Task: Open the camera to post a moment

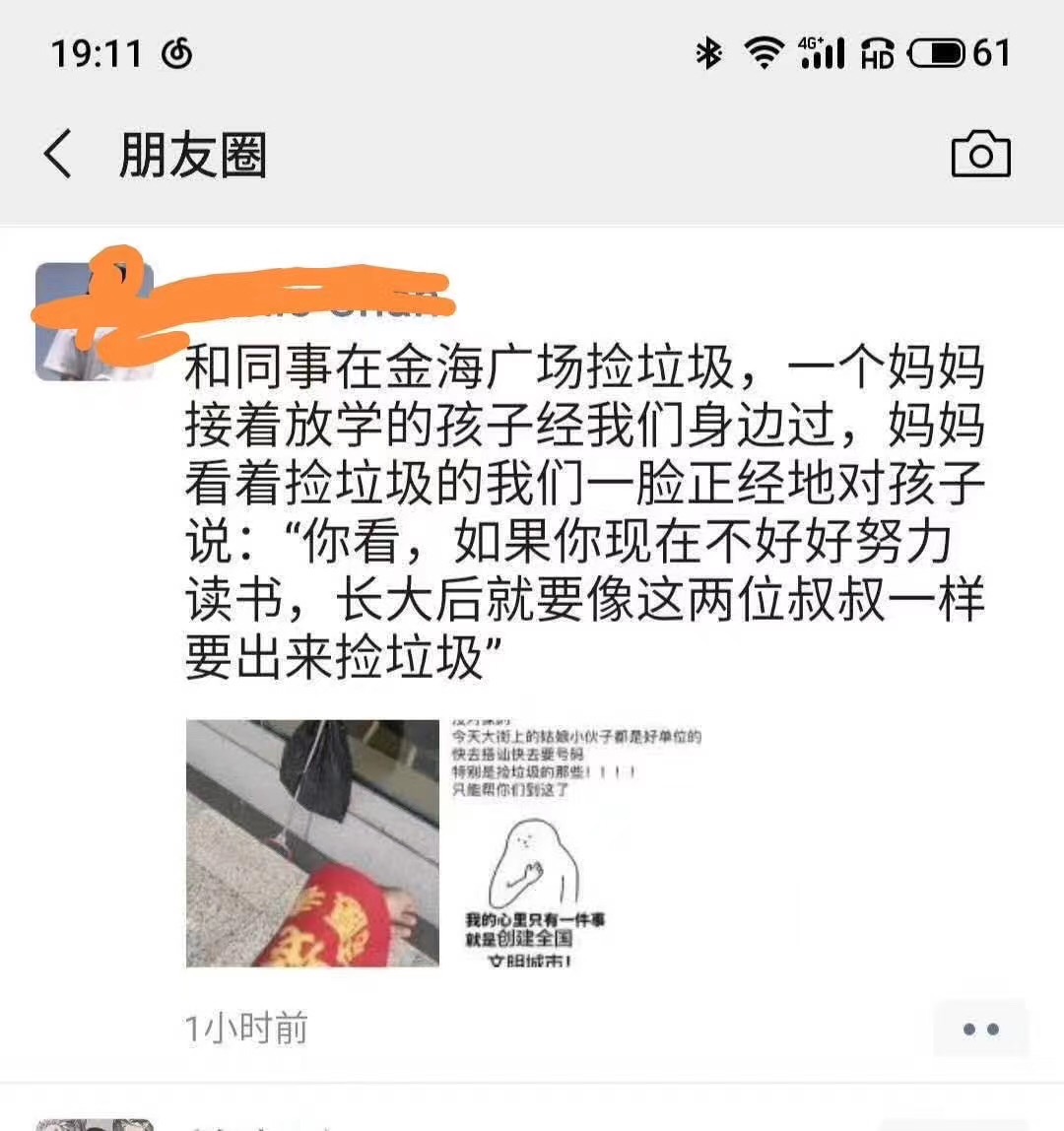Action: [980, 155]
